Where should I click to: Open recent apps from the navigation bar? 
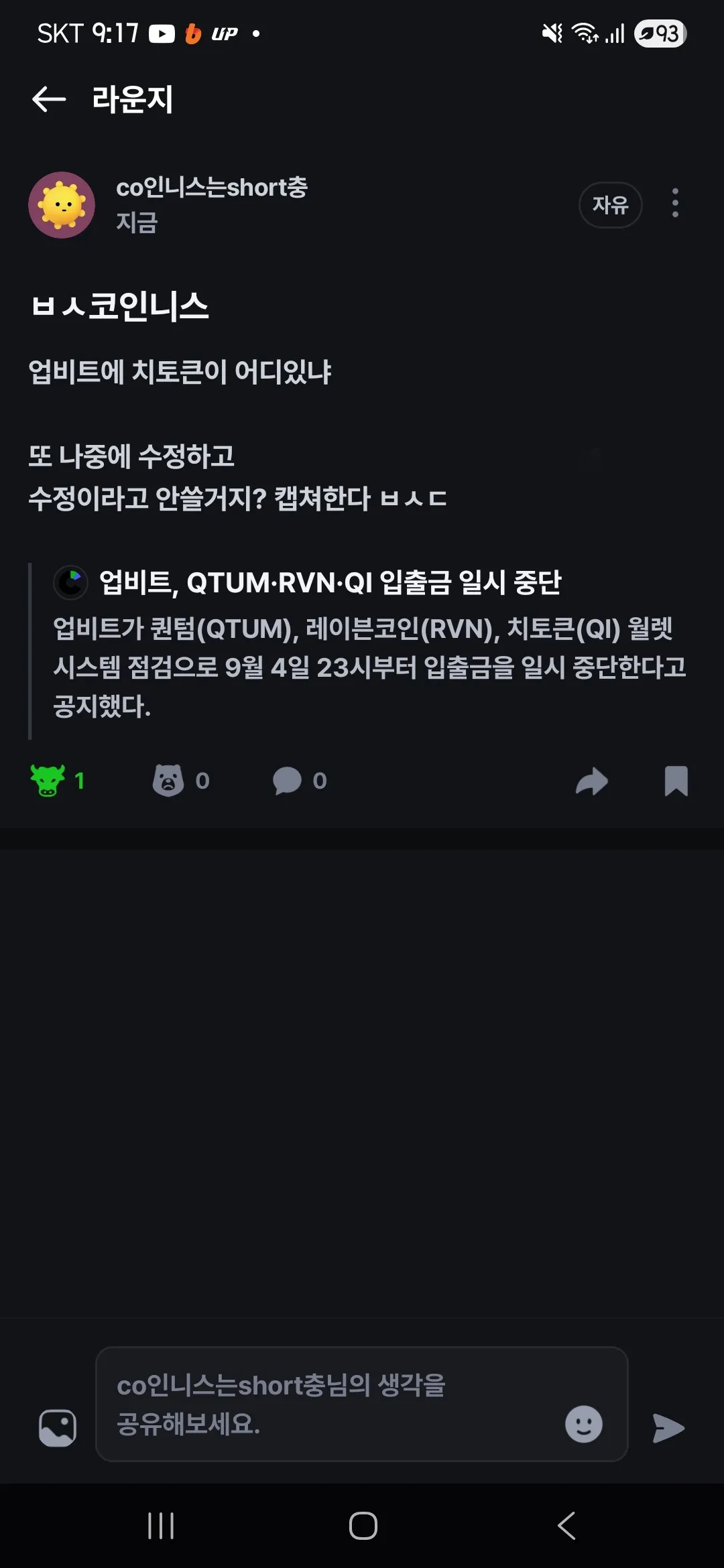point(161,1526)
